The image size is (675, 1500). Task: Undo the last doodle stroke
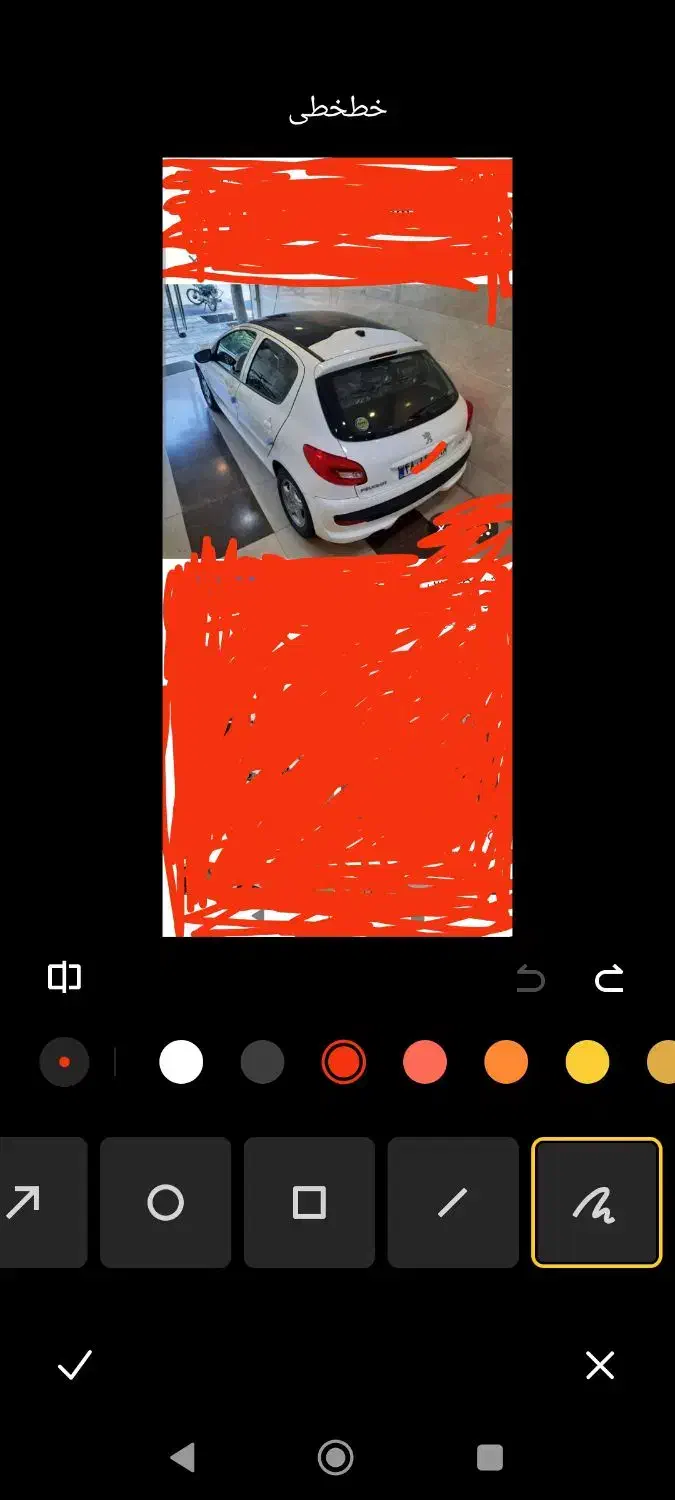point(530,978)
